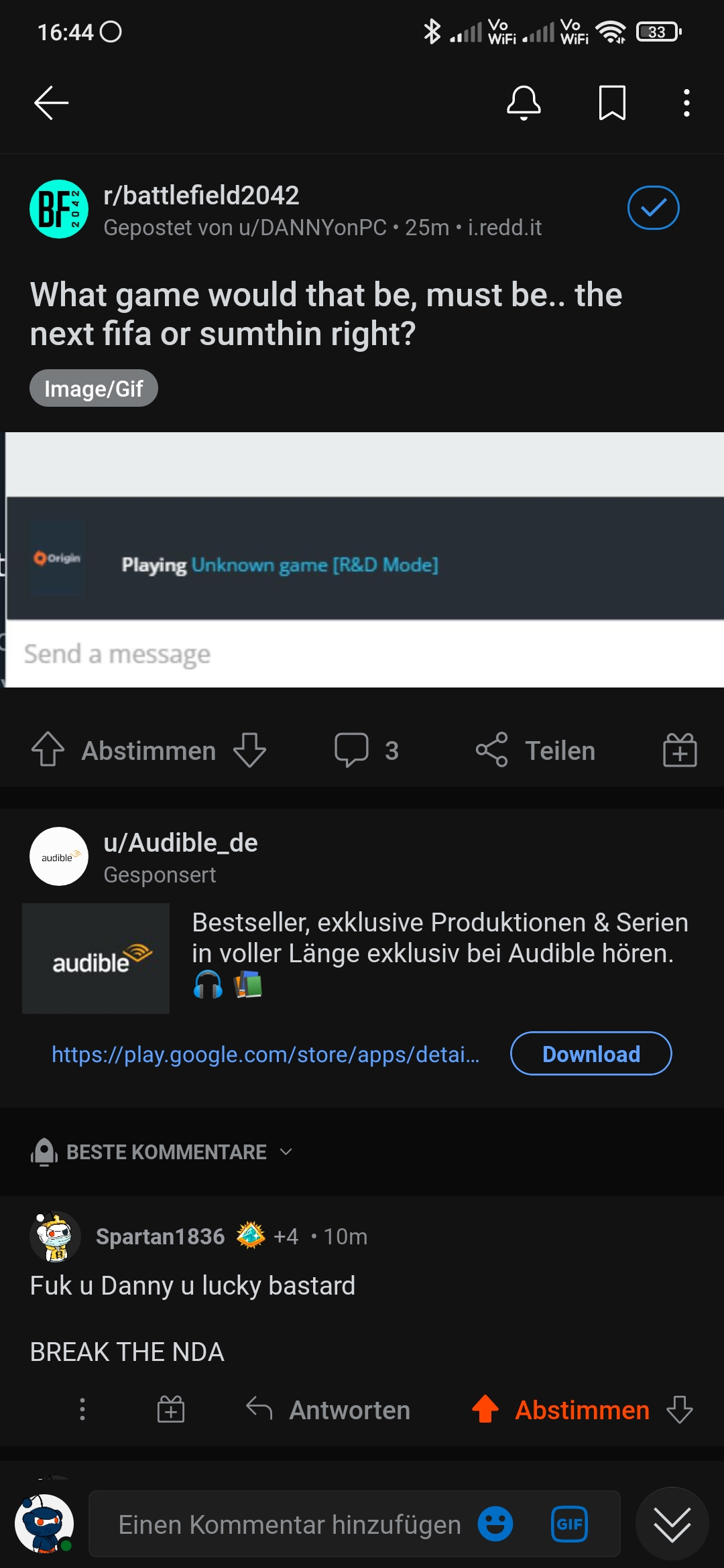
Task: Go back using the top arrow
Action: [52, 103]
